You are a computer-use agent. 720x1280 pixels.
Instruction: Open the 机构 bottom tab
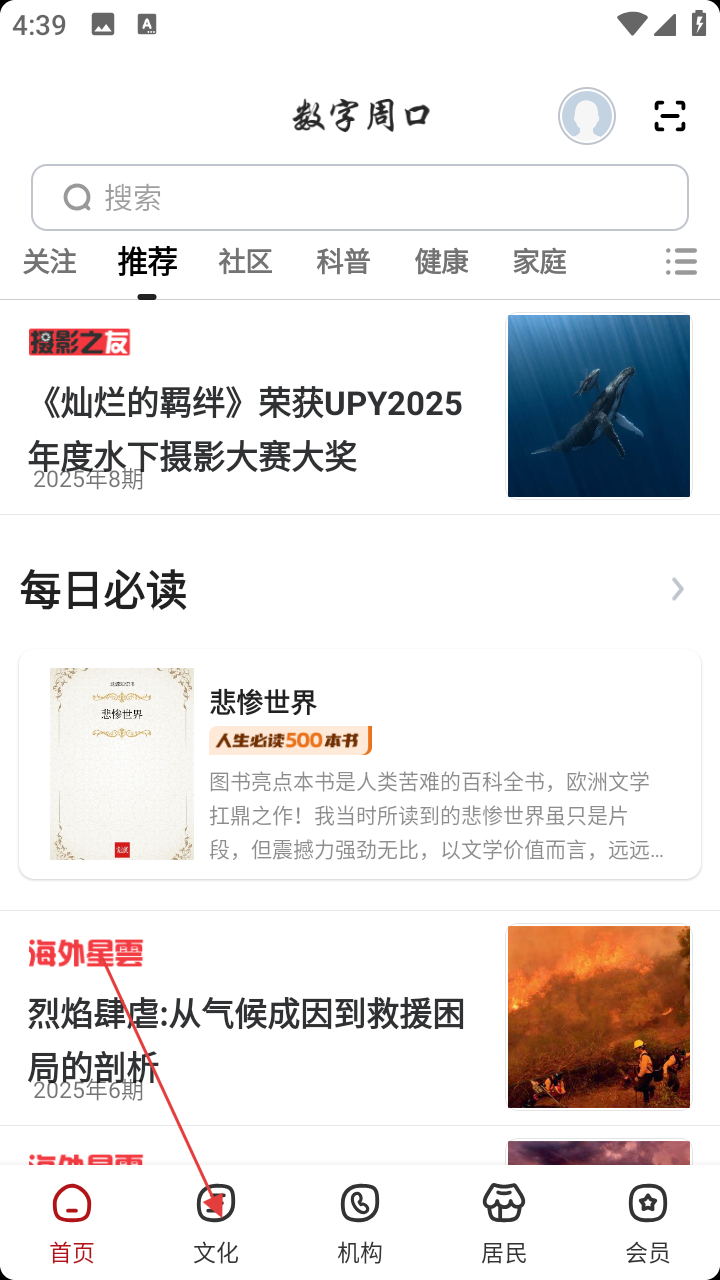point(360,1222)
